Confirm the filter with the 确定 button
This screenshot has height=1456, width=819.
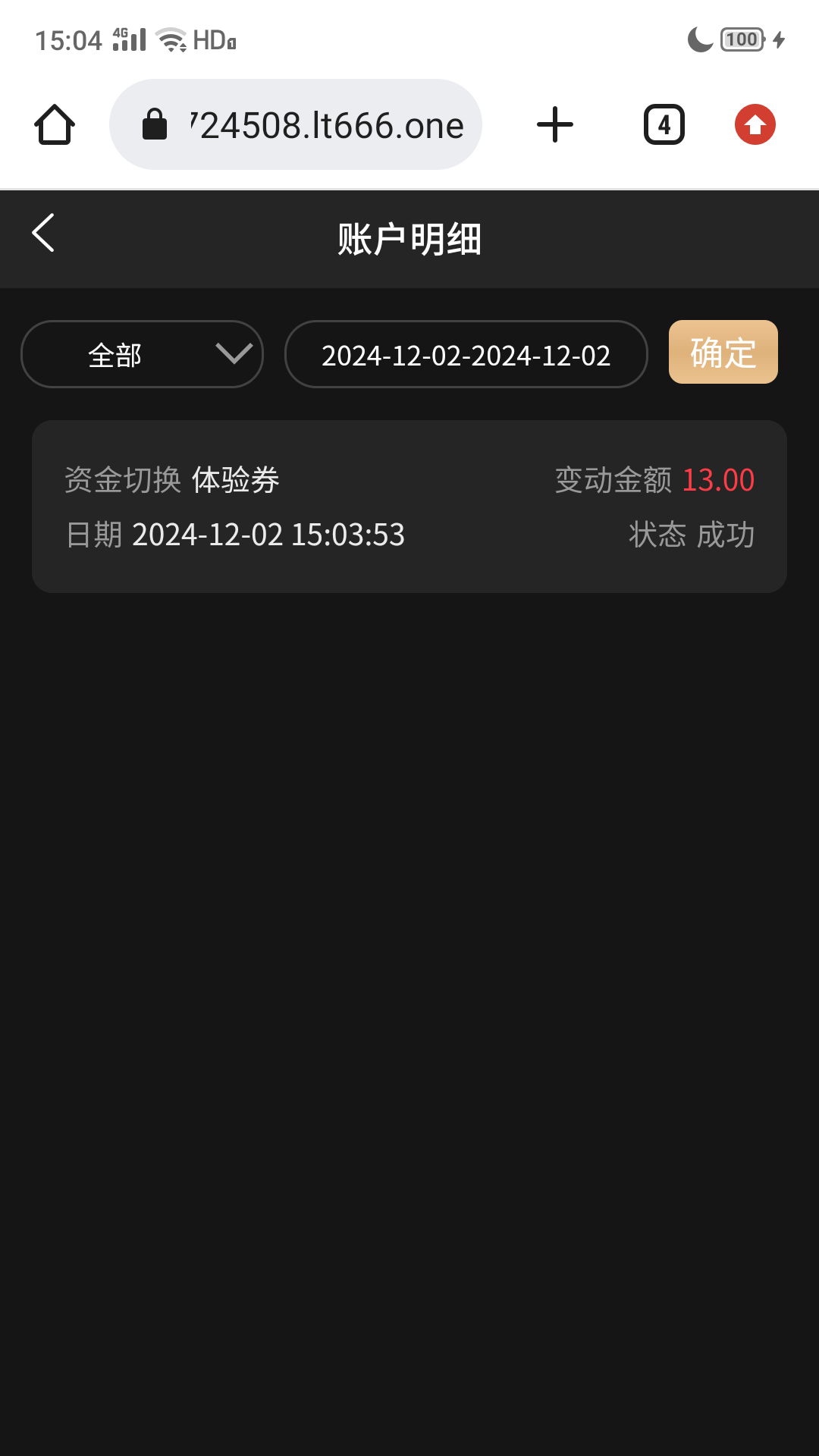(723, 352)
